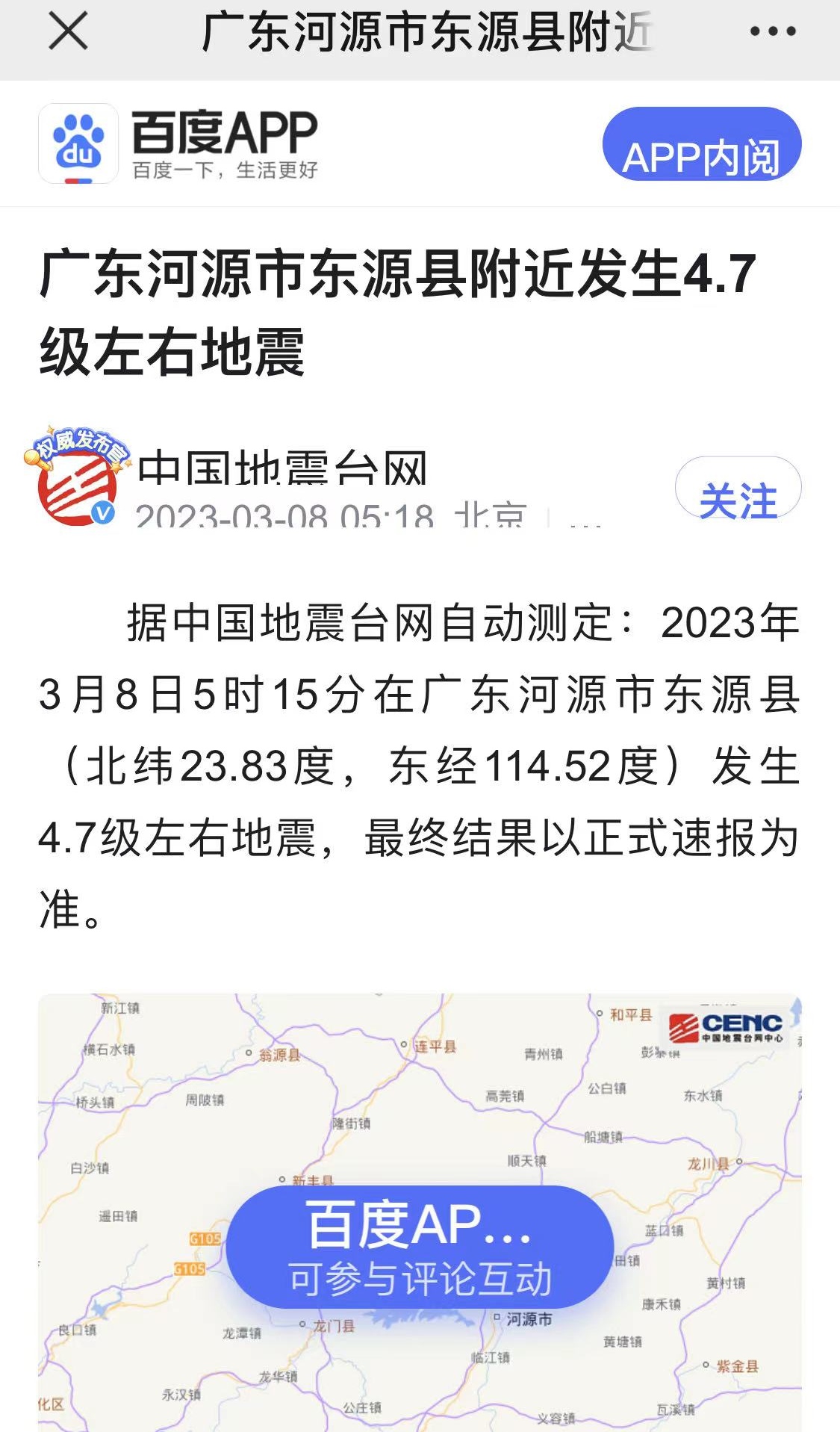Tap the floating 百度APP comment interaction button
This screenshot has height=1432, width=840.
(420, 1247)
